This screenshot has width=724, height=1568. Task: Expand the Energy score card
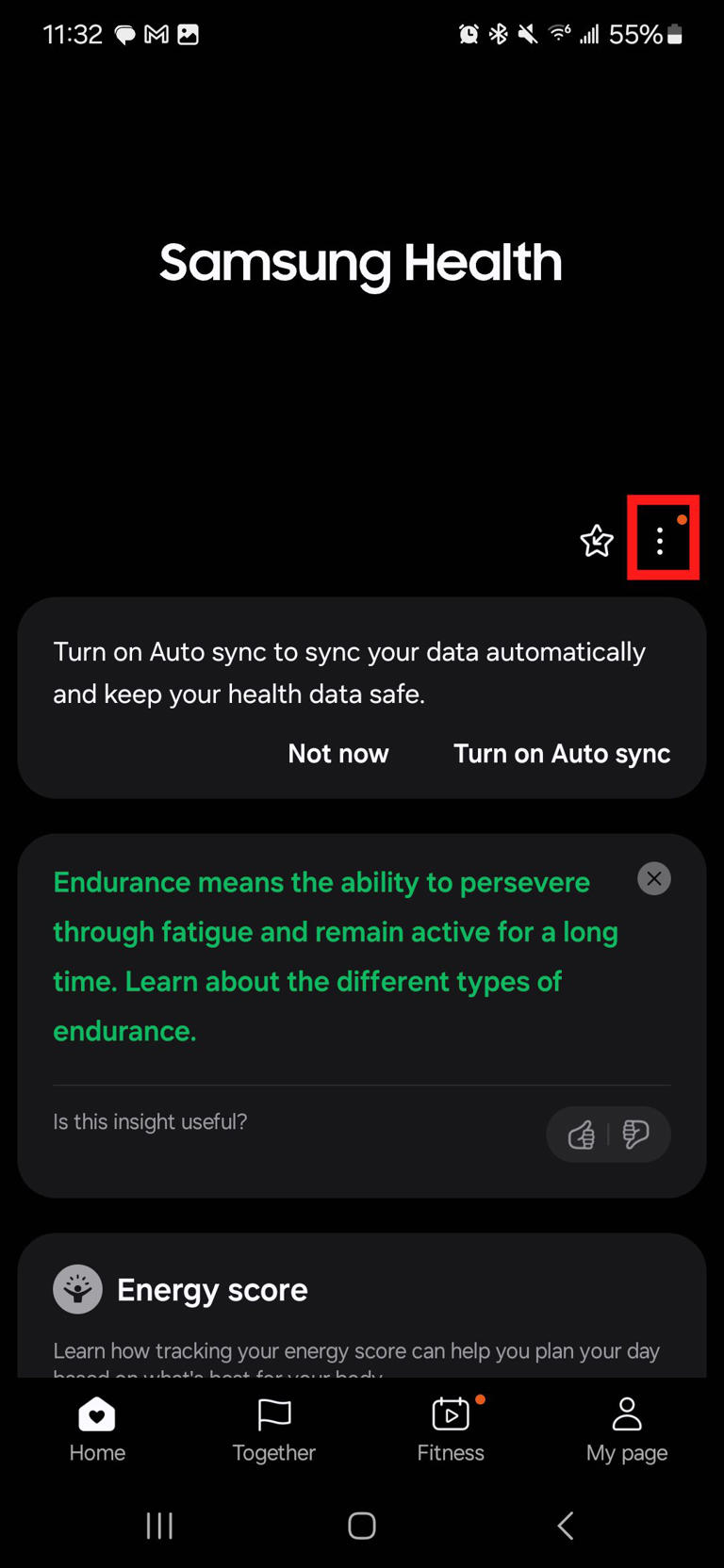coord(362,1310)
